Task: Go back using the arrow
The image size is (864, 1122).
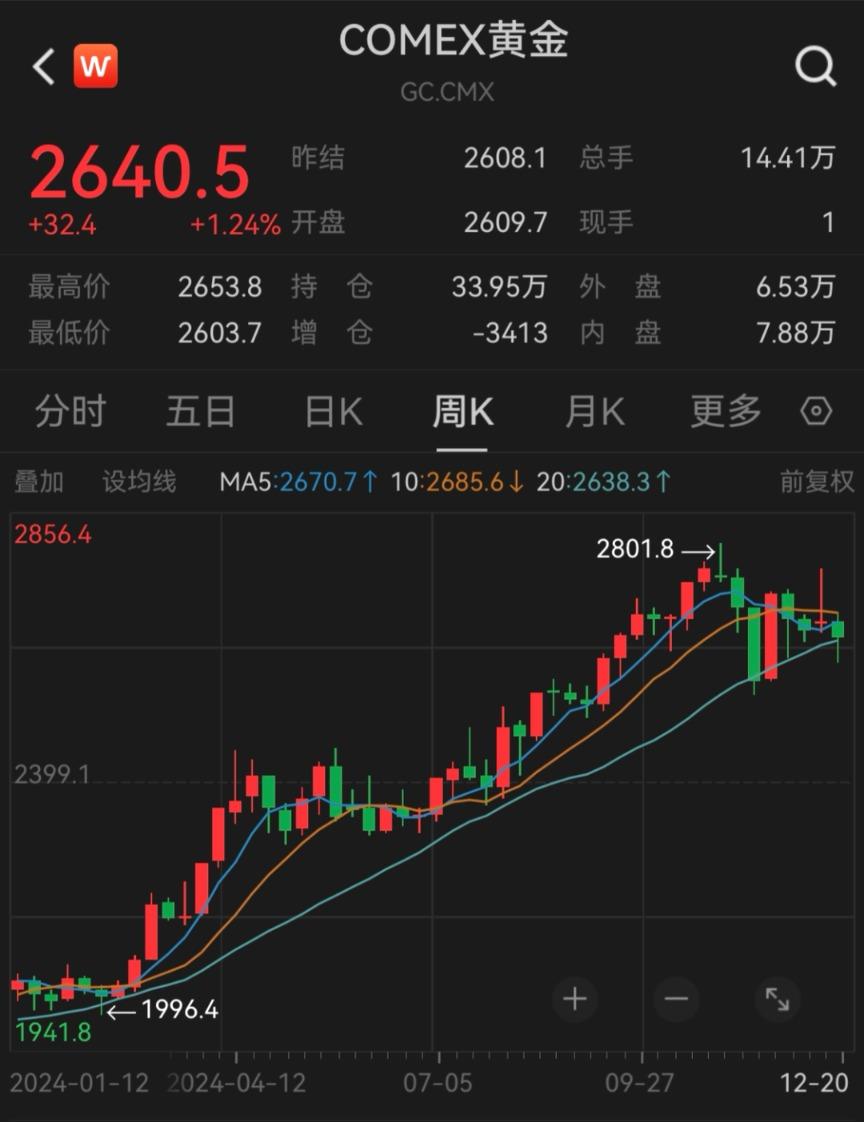Action: tap(43, 67)
